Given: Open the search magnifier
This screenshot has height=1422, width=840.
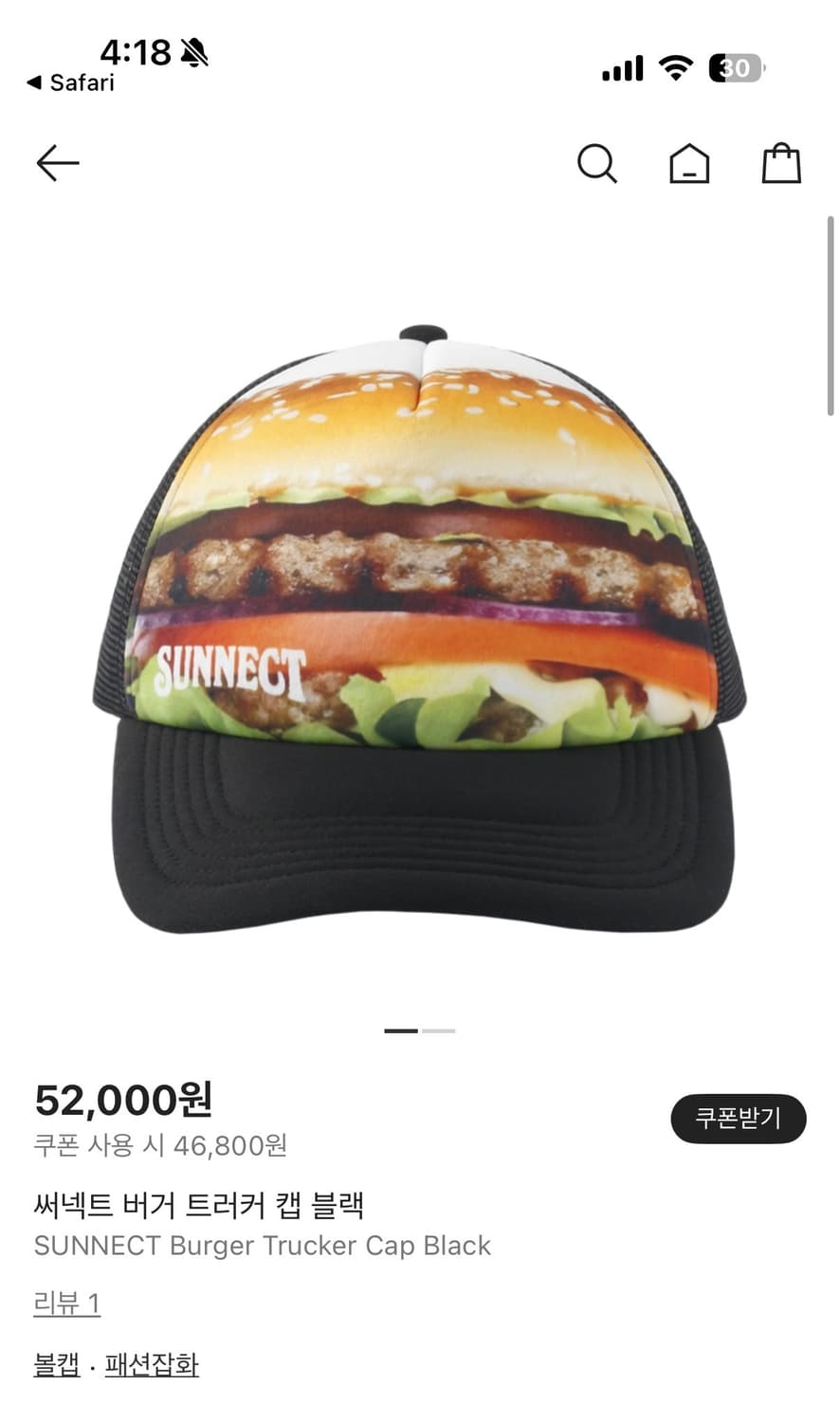Looking at the screenshot, I should (596, 163).
